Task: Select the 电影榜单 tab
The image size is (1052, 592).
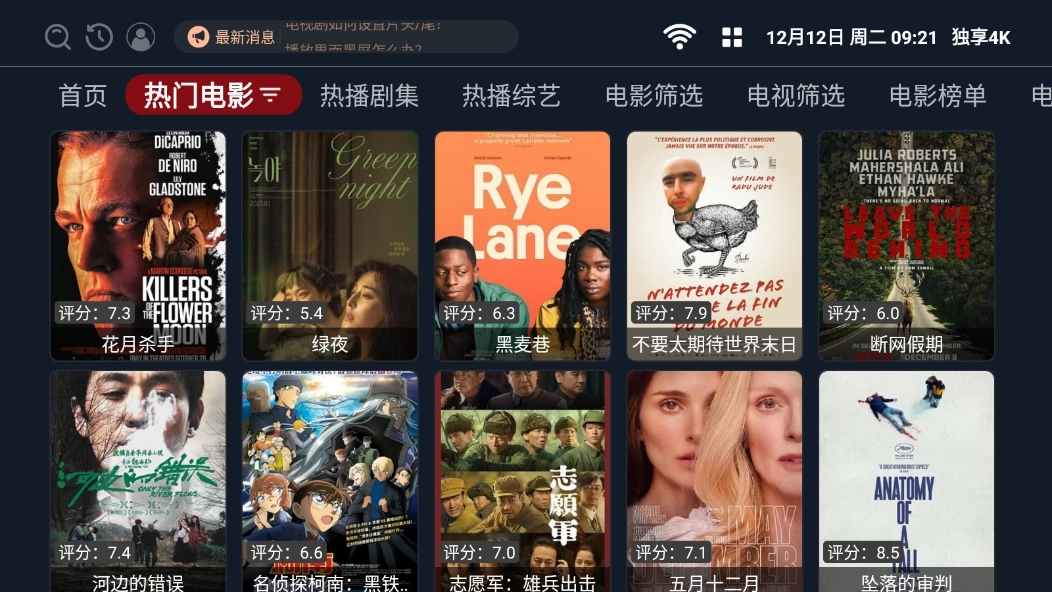Action: (x=938, y=96)
